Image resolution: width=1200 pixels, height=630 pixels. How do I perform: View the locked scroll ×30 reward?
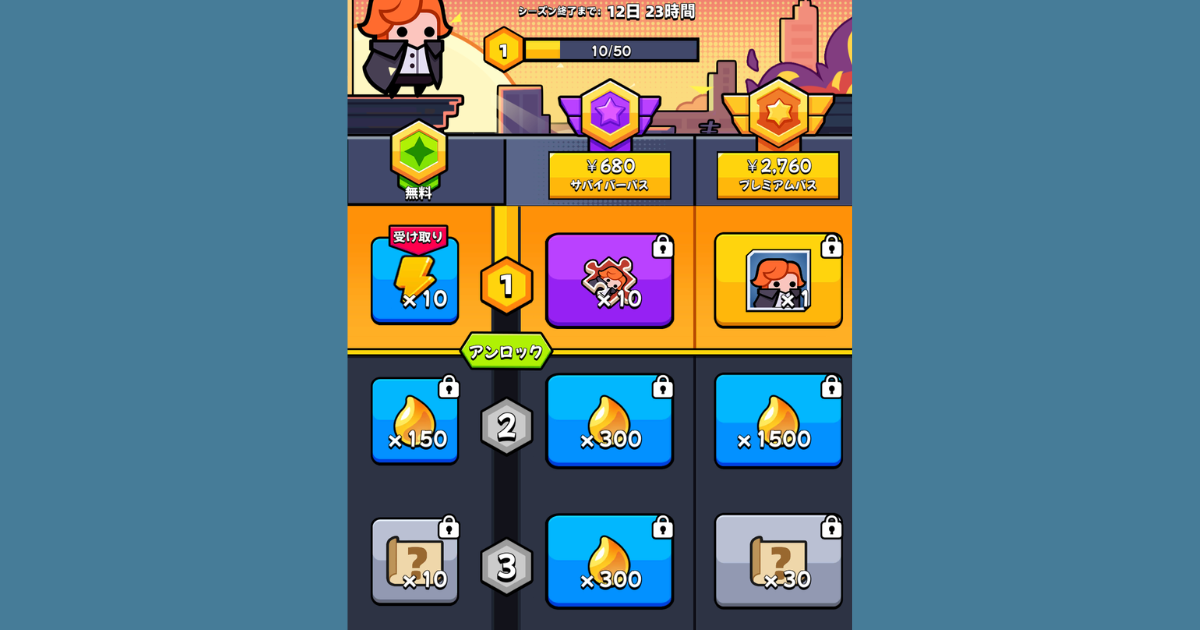(x=778, y=561)
